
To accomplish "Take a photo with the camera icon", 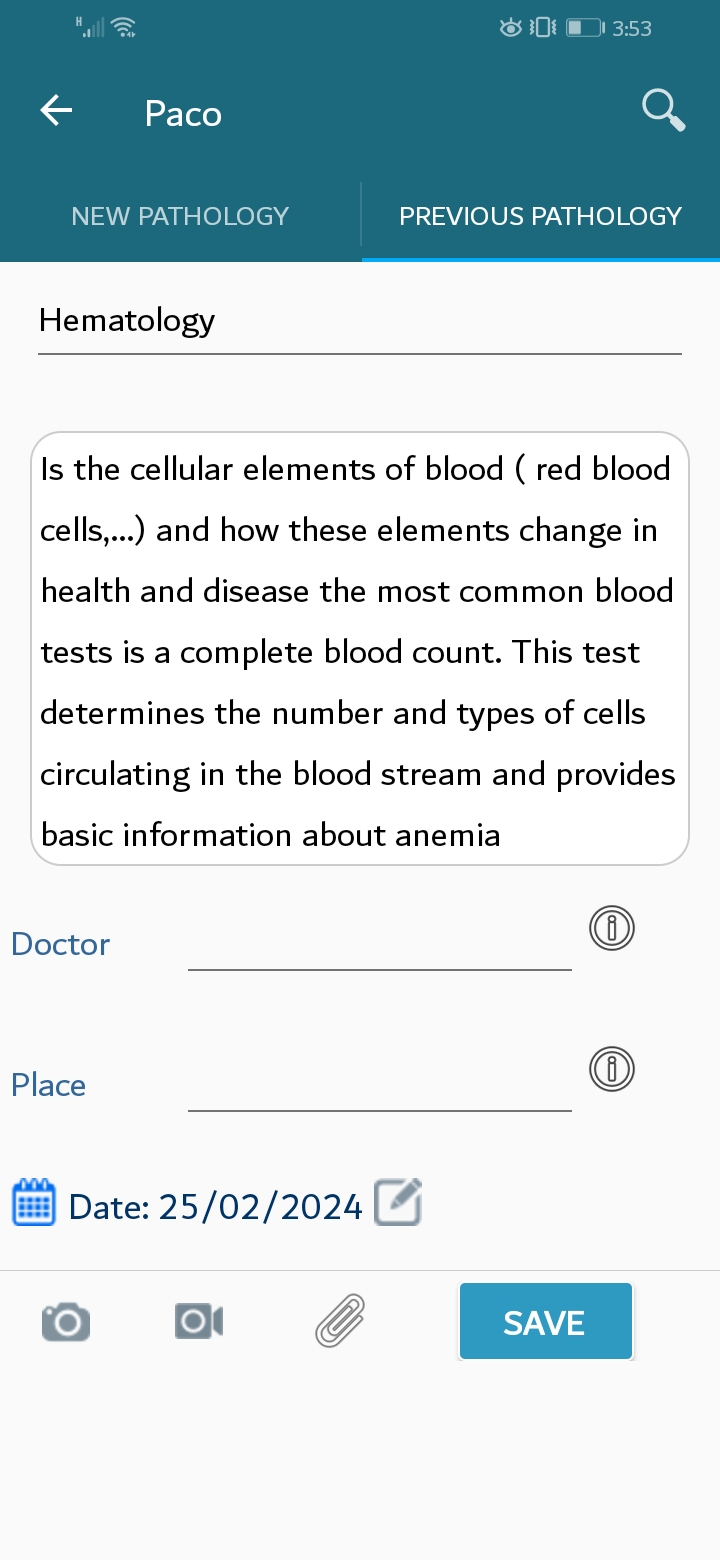I will click(x=66, y=1322).
